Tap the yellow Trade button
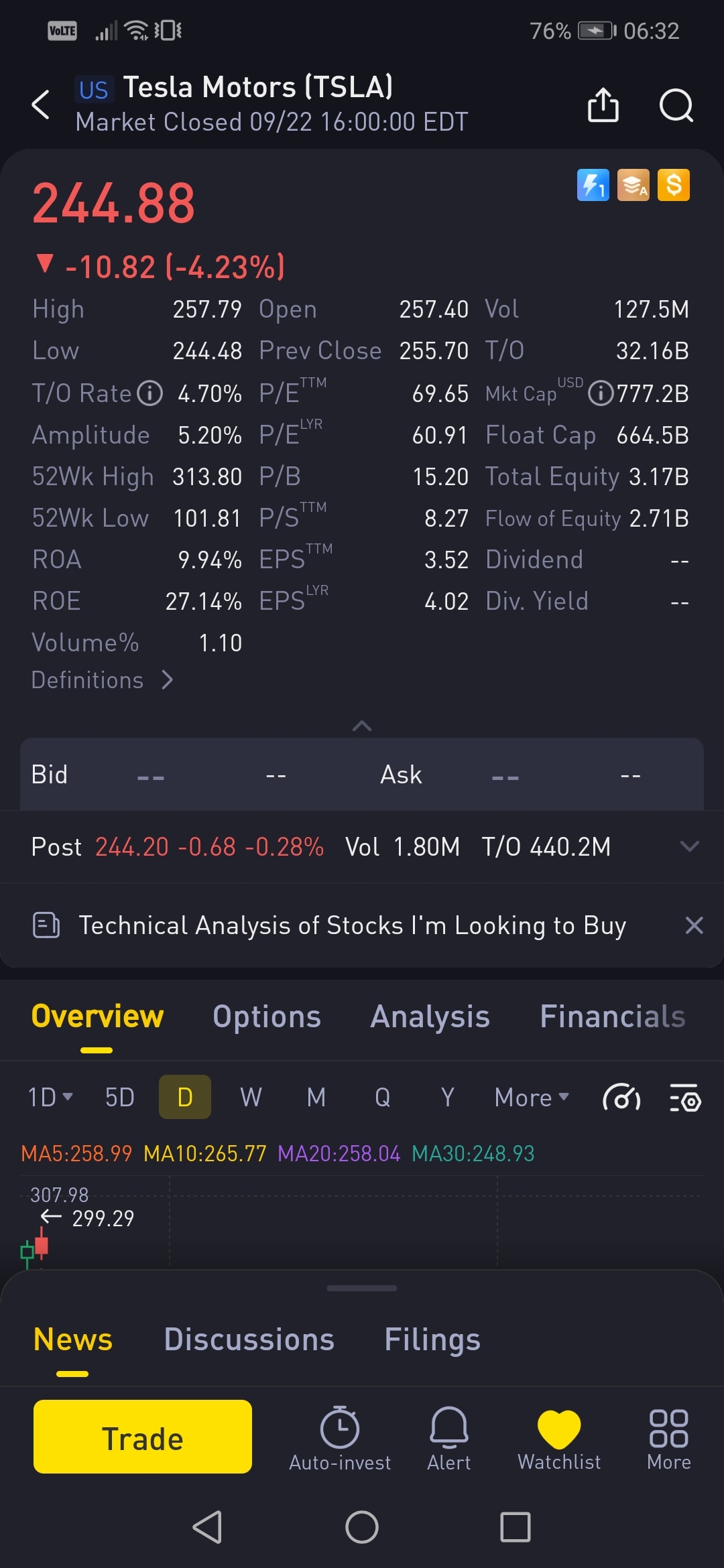The image size is (724, 1568). (x=143, y=1437)
